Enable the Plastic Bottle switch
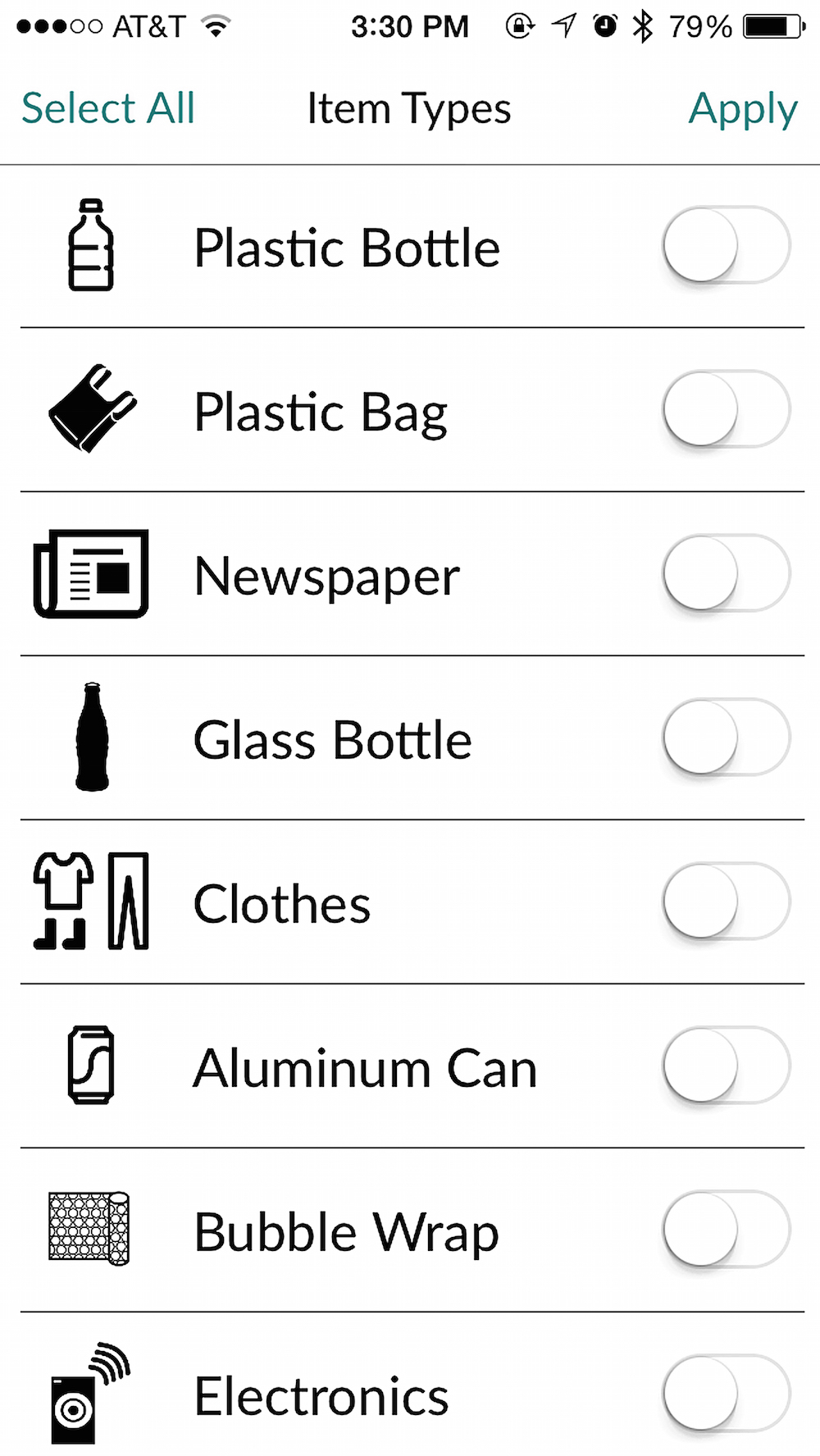 (726, 245)
